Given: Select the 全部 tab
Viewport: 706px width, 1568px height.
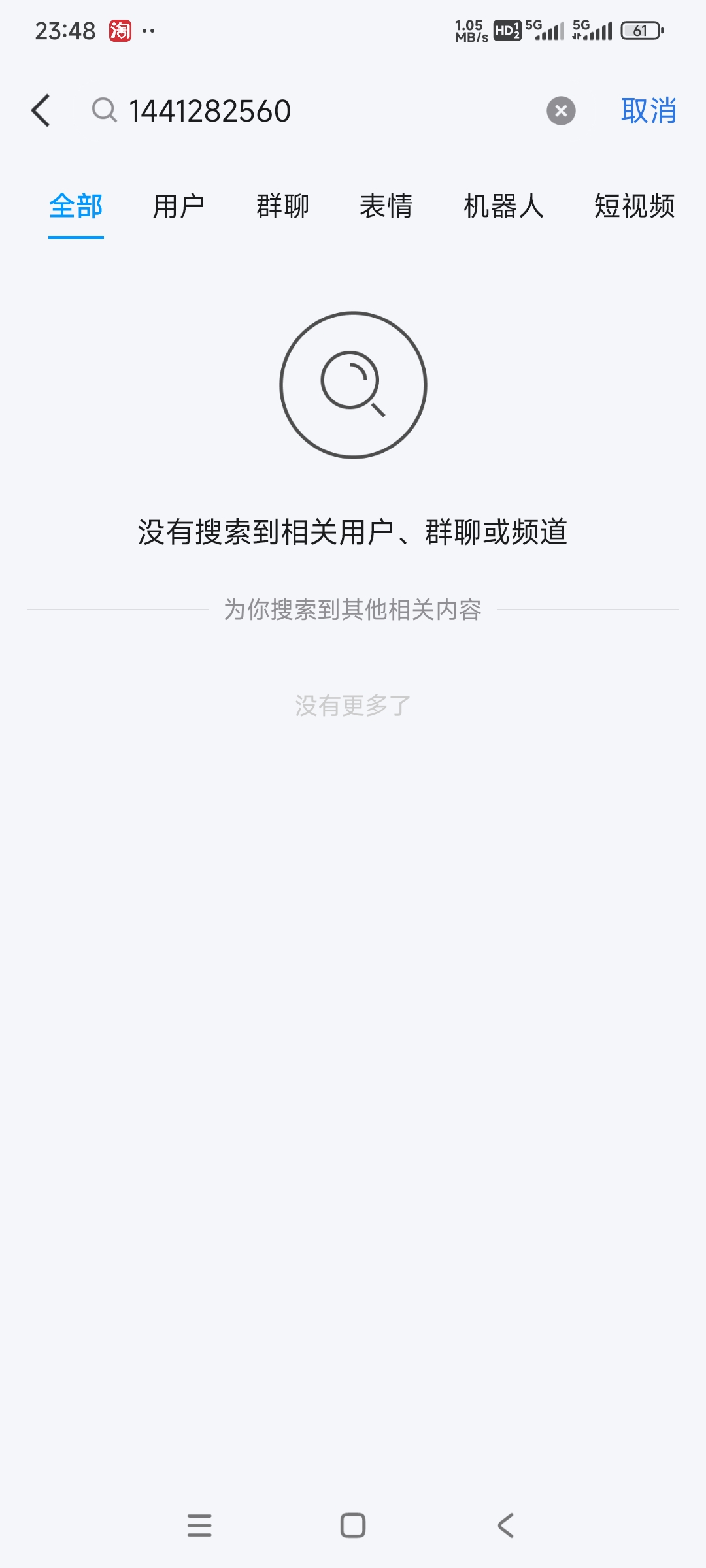Looking at the screenshot, I should click(76, 206).
